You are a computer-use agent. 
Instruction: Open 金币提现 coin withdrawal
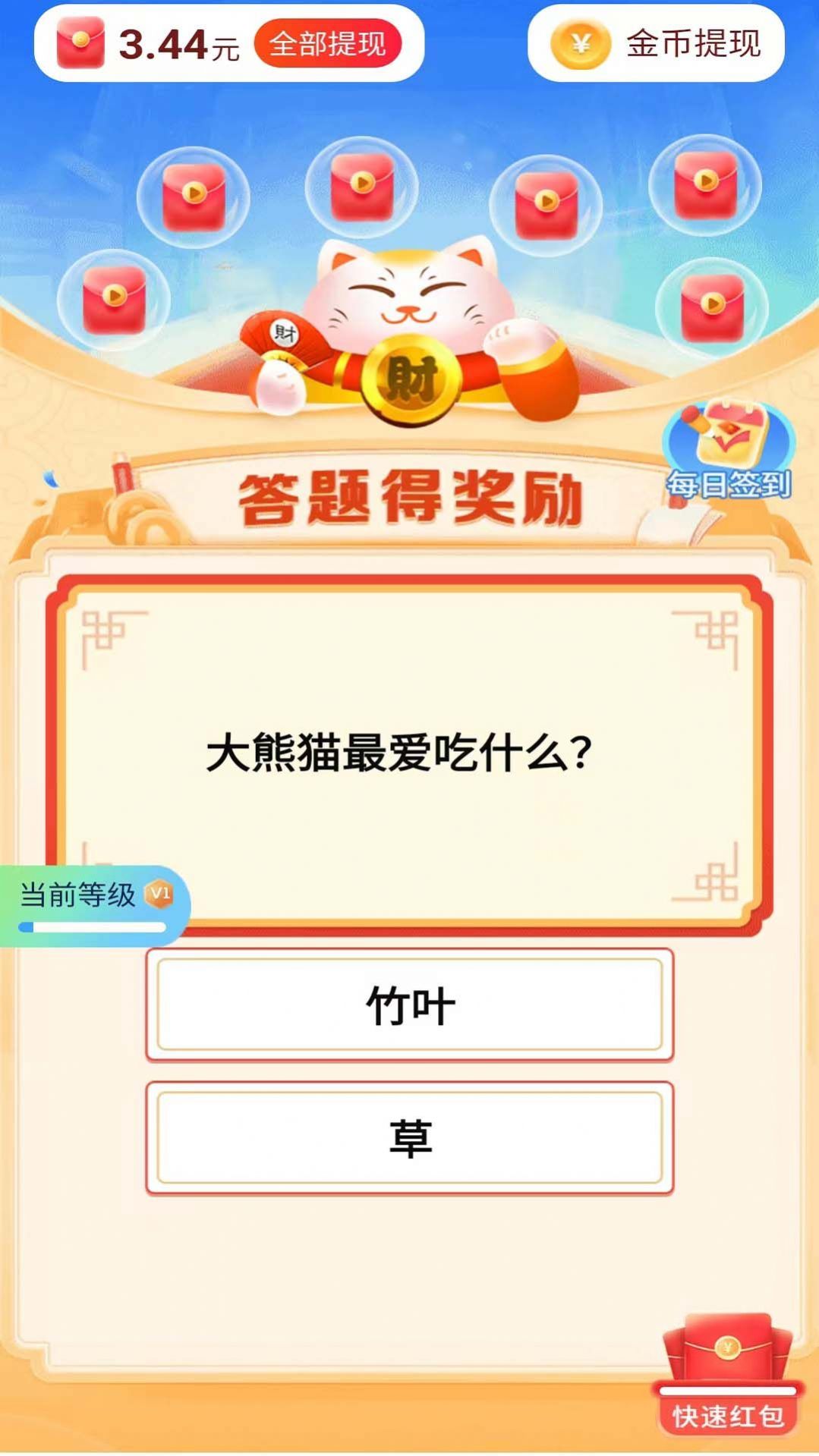click(656, 44)
